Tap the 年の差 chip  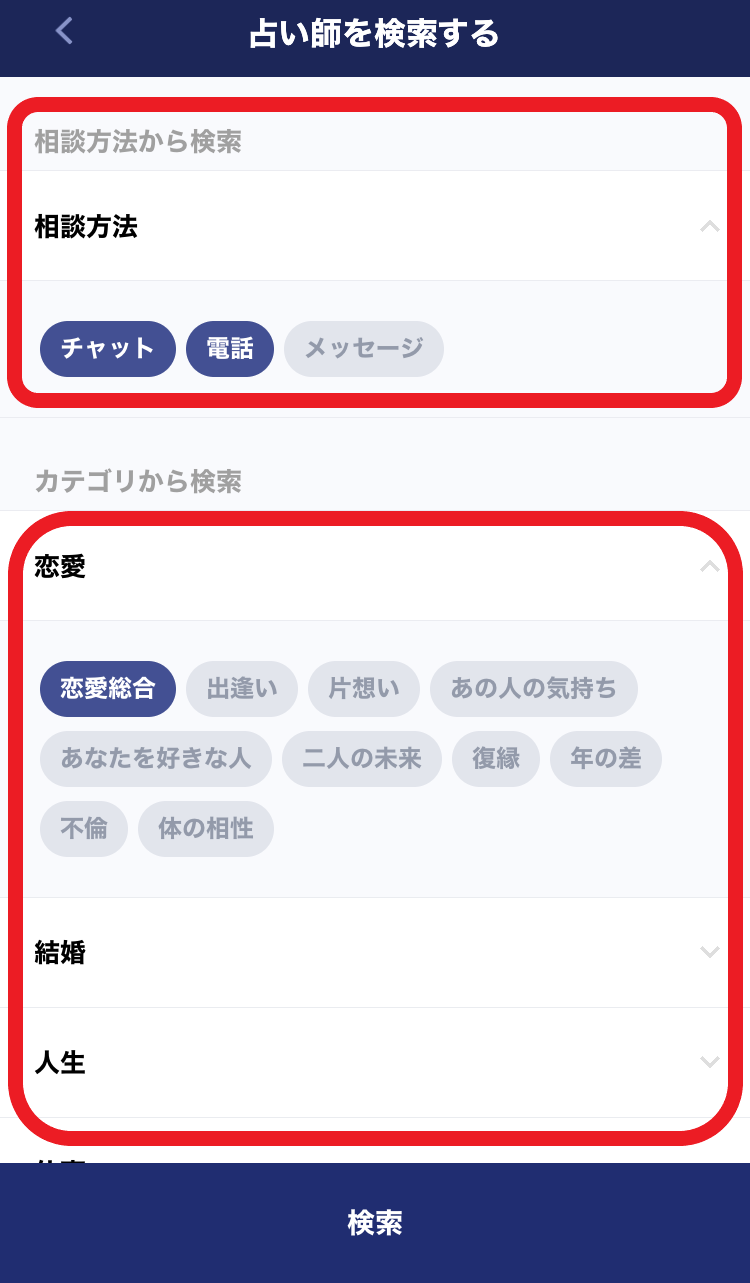605,759
